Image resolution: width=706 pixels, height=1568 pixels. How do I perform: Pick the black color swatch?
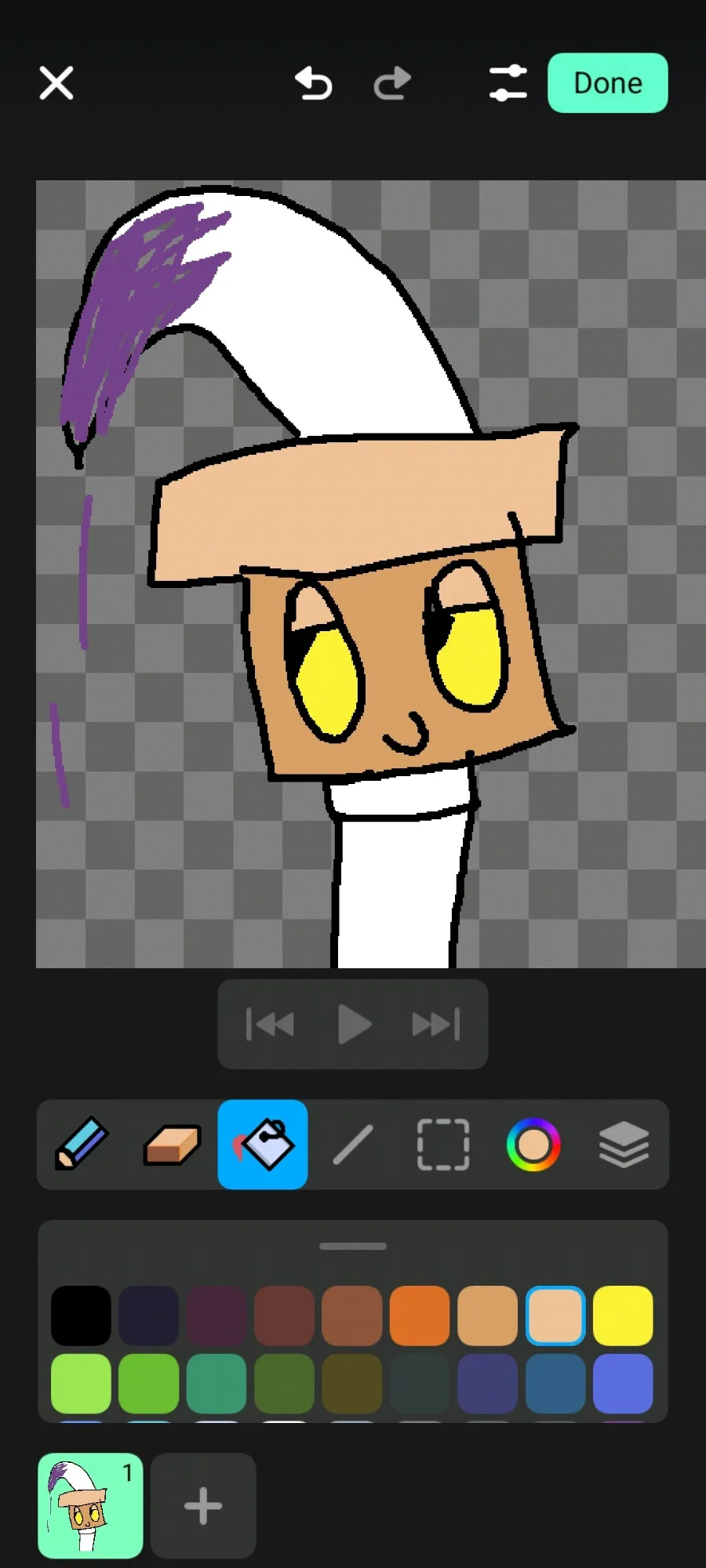tap(81, 1316)
